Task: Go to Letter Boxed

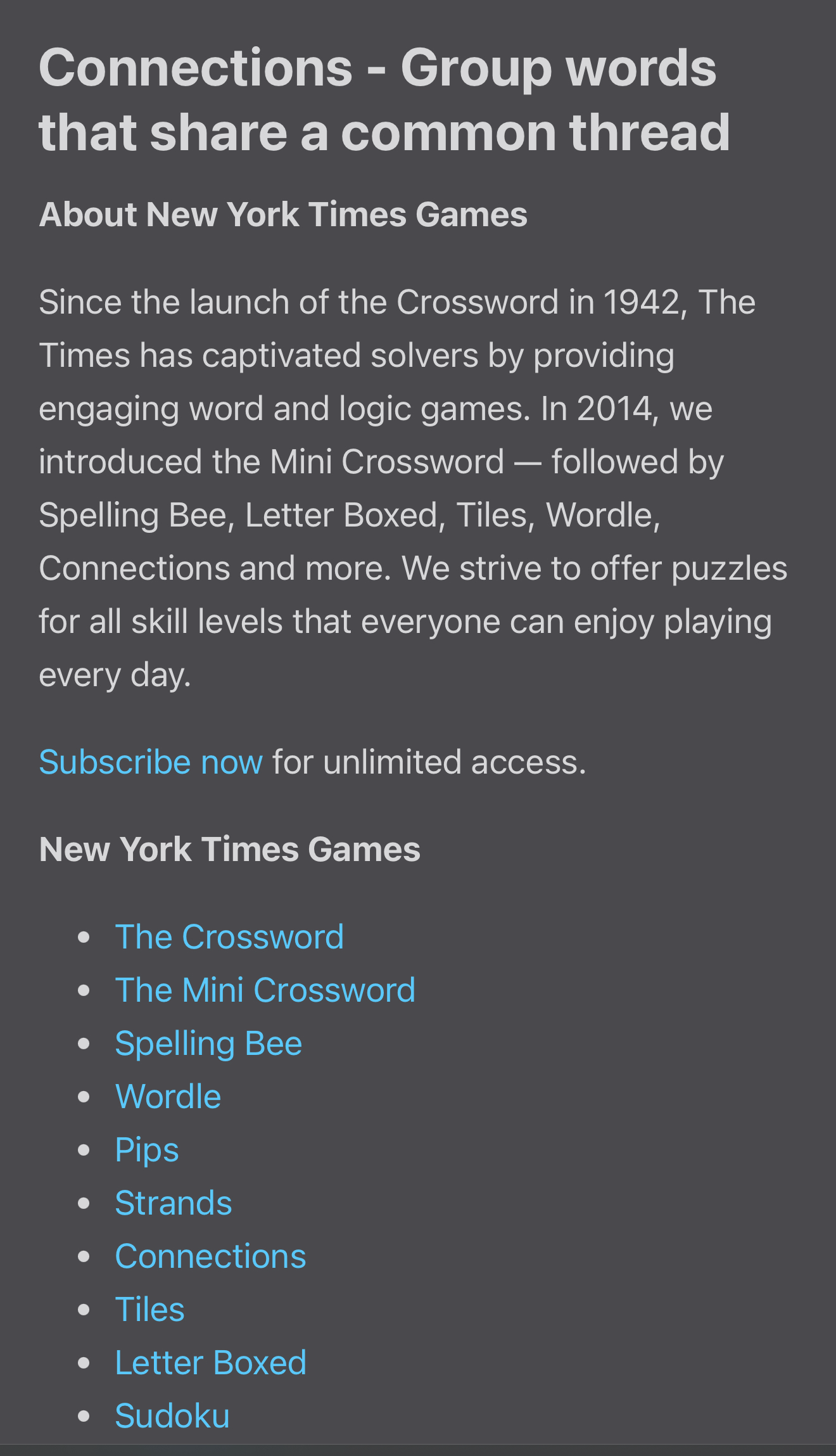Action: pos(210,1363)
